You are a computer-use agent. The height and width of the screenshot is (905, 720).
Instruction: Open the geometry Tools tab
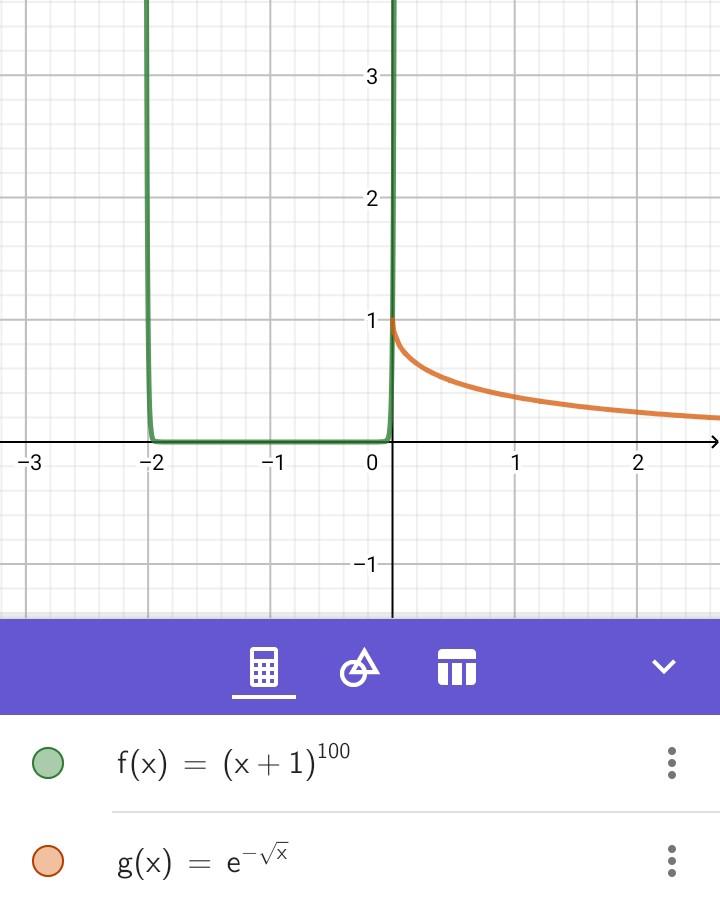tap(360, 667)
